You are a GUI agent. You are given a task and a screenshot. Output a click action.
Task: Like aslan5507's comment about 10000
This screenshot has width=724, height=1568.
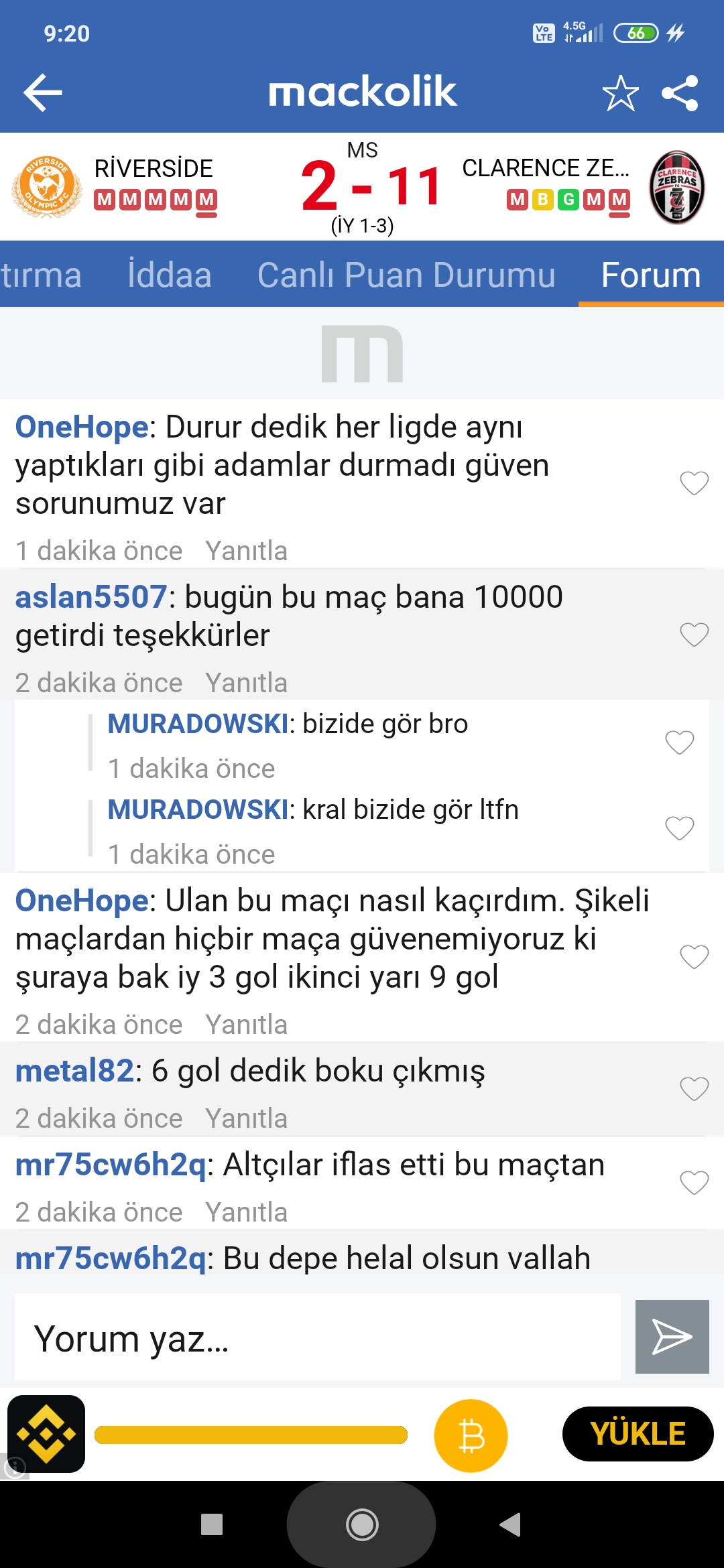coord(694,634)
